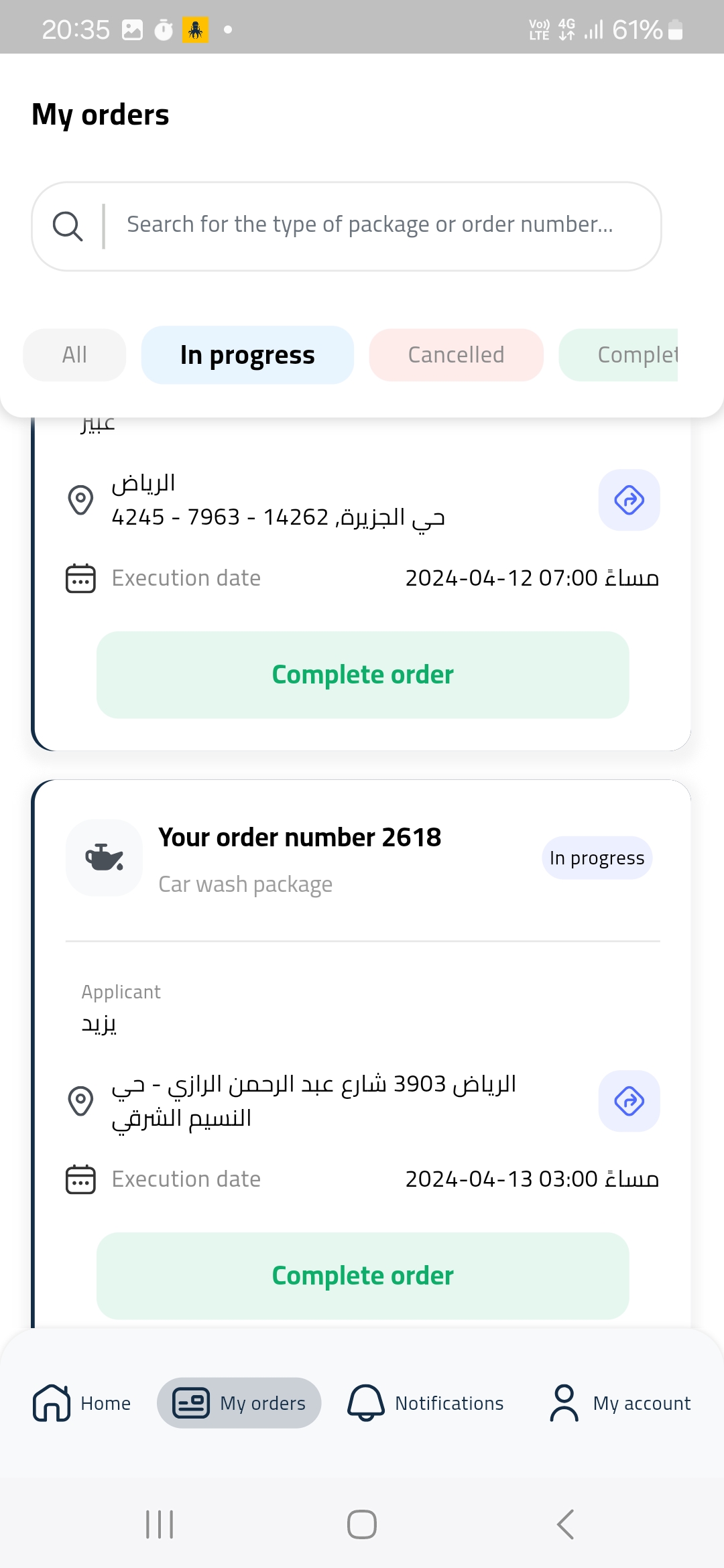Go to the Home tab
Image resolution: width=724 pixels, height=1568 pixels.
click(x=82, y=1403)
